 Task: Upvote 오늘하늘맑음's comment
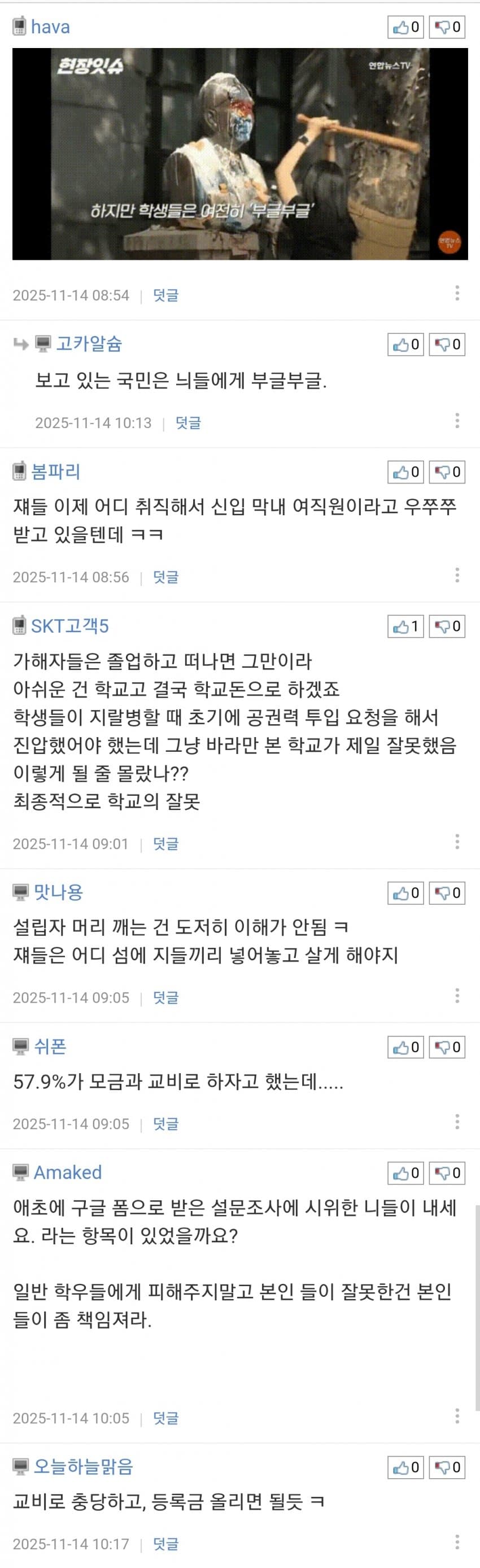coord(406,1467)
